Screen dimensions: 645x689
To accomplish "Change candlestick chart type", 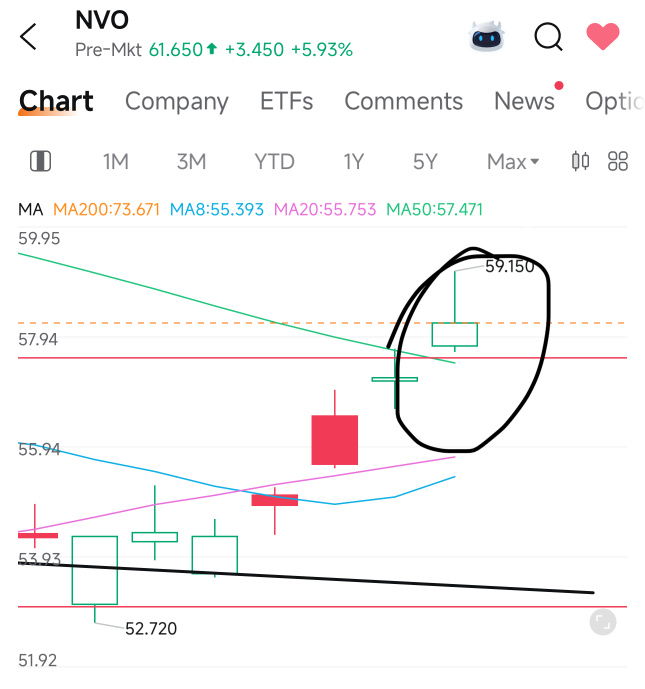I will (x=580, y=161).
